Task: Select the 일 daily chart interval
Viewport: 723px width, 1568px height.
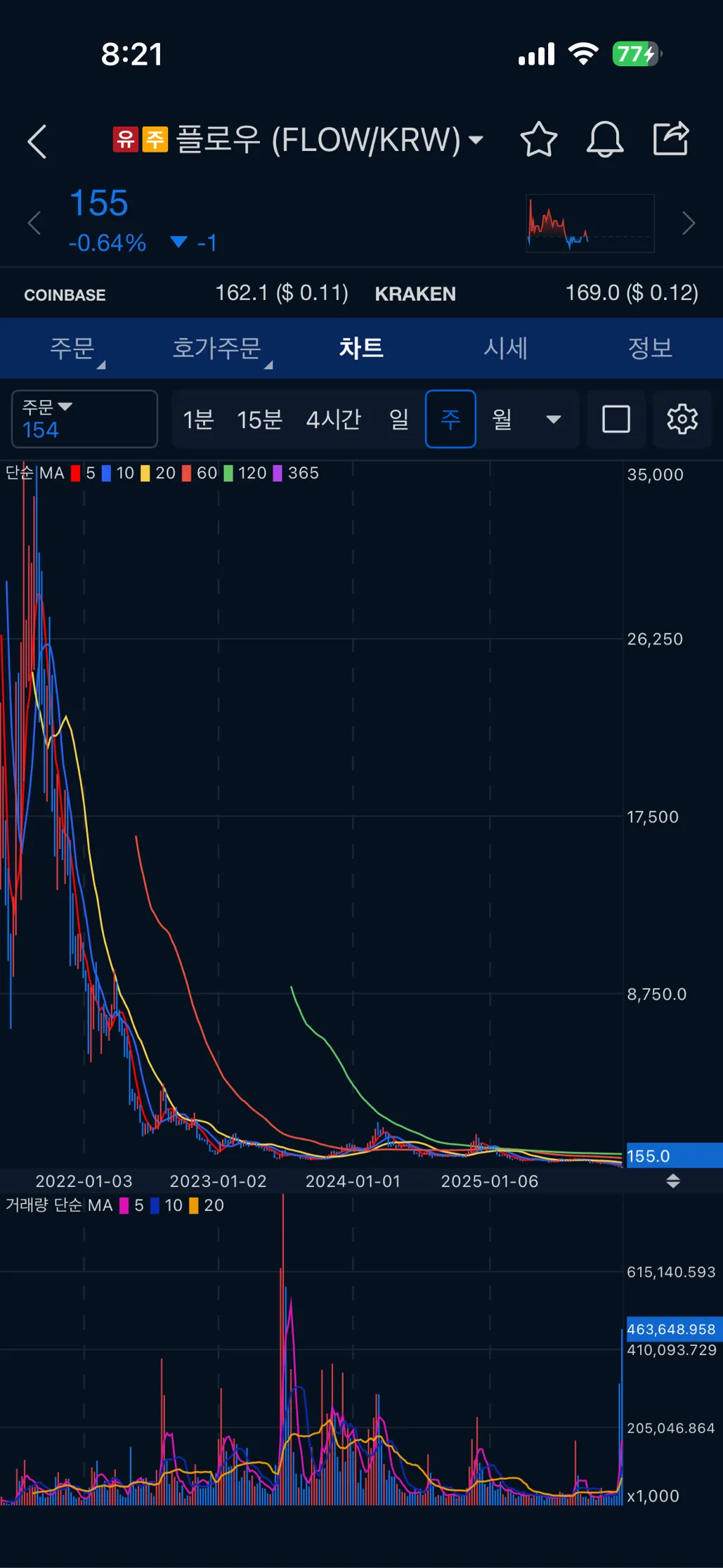Action: (x=399, y=420)
